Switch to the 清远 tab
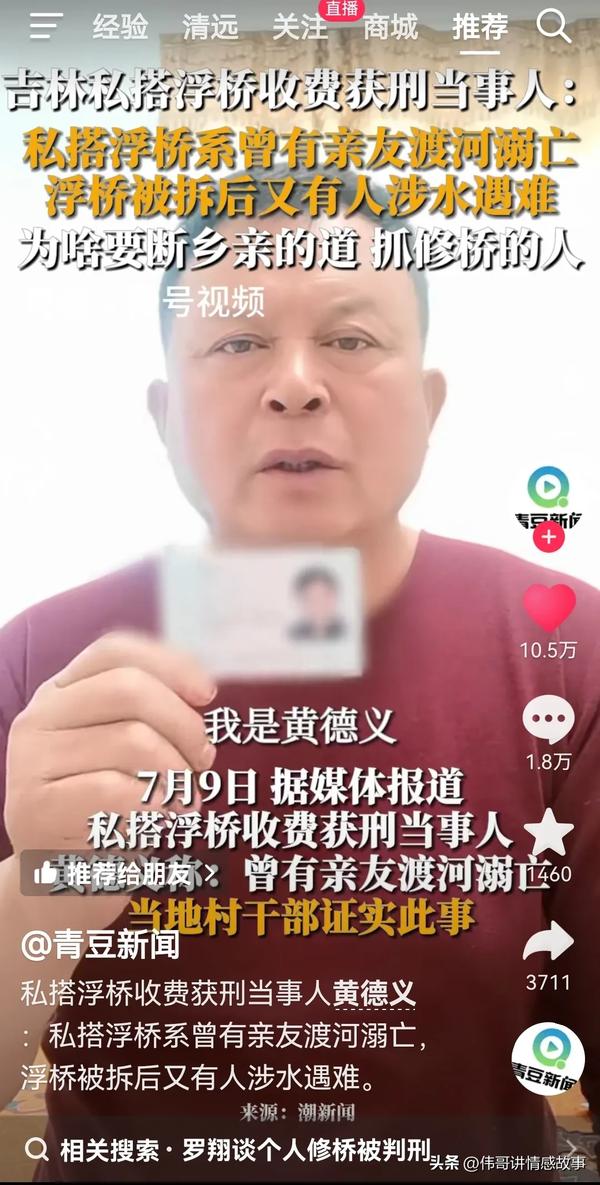This screenshot has width=600, height=1185. click(x=210, y=27)
